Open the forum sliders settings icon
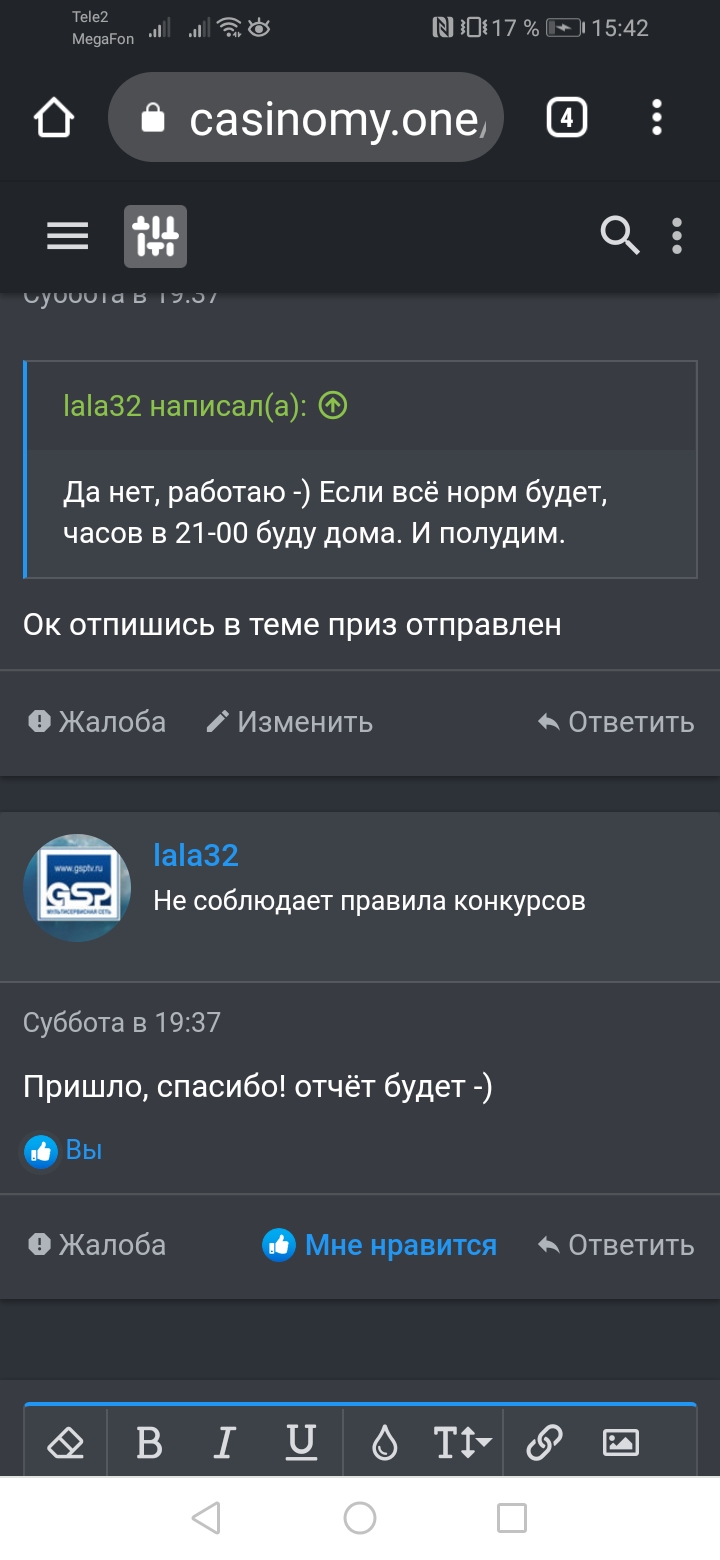The height and width of the screenshot is (1560, 720). [155, 237]
